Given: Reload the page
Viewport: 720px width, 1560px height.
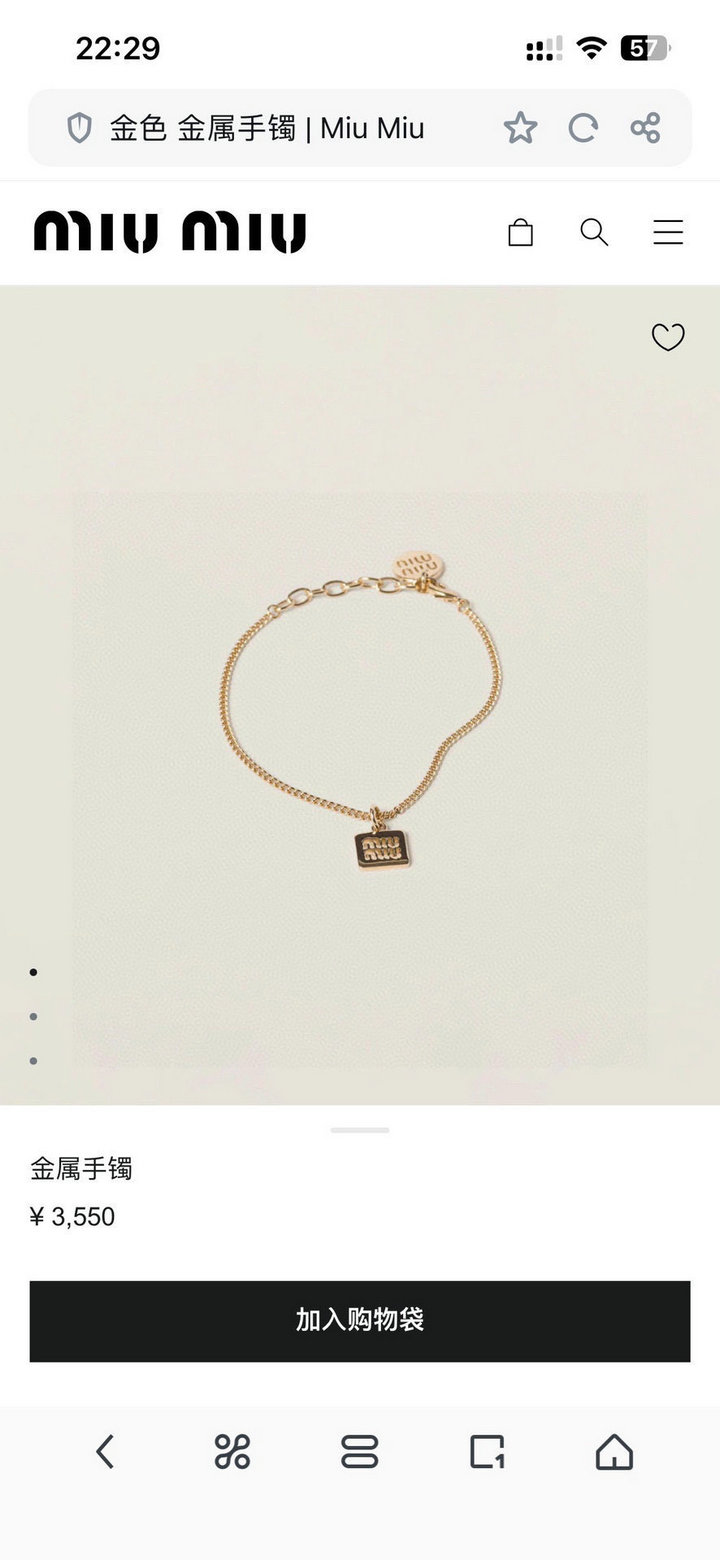Looking at the screenshot, I should [x=583, y=128].
